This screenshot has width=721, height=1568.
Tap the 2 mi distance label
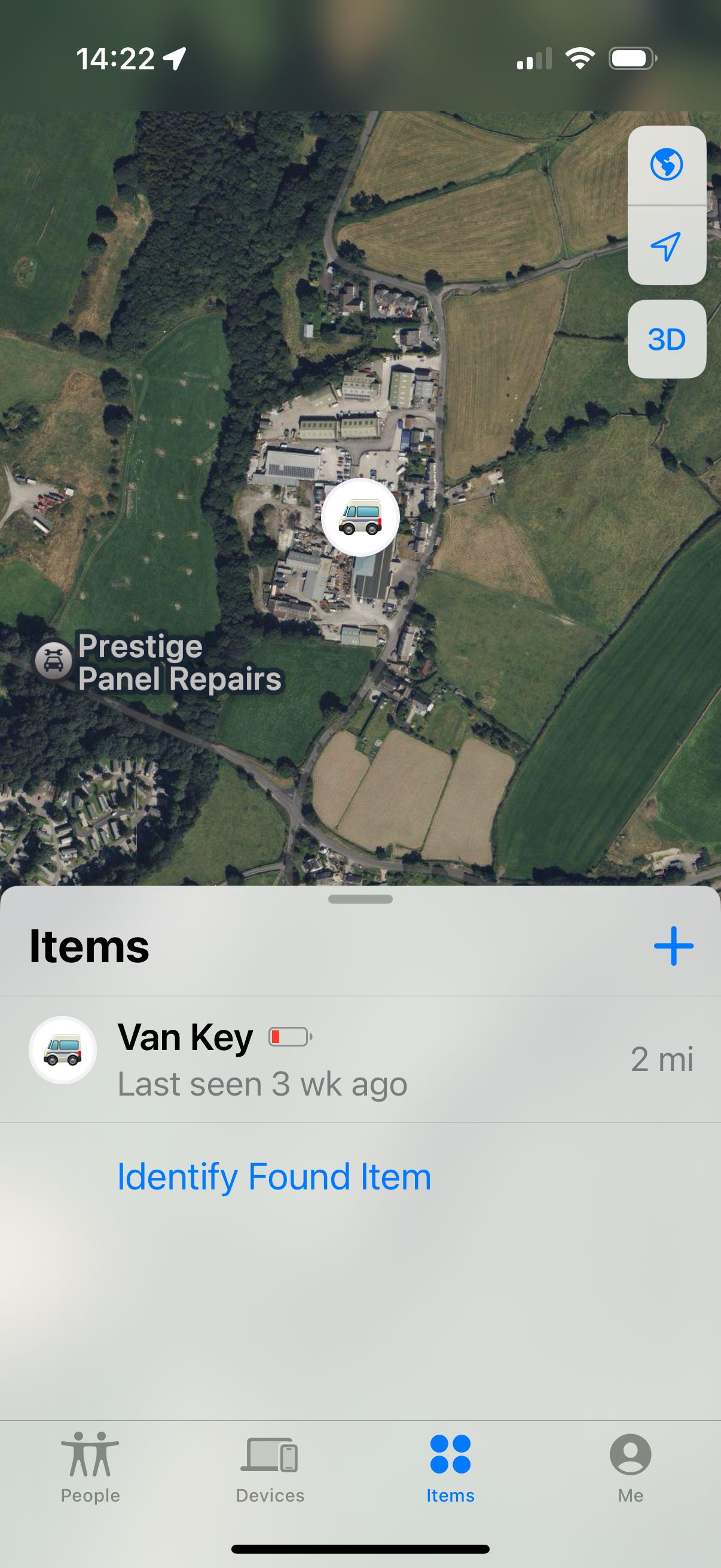coord(662,1058)
